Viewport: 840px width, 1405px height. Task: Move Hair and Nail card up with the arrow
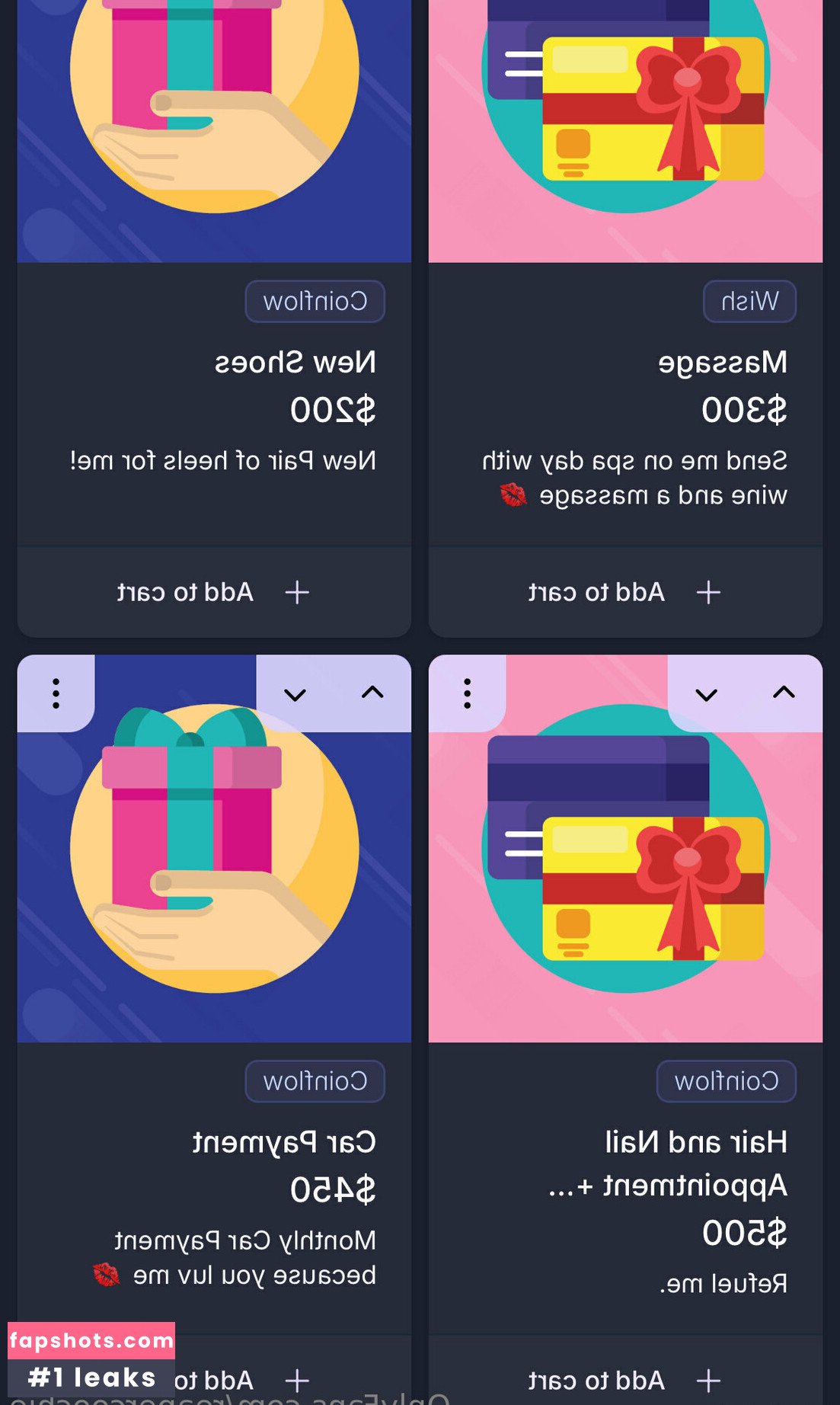pyautogui.click(x=784, y=693)
